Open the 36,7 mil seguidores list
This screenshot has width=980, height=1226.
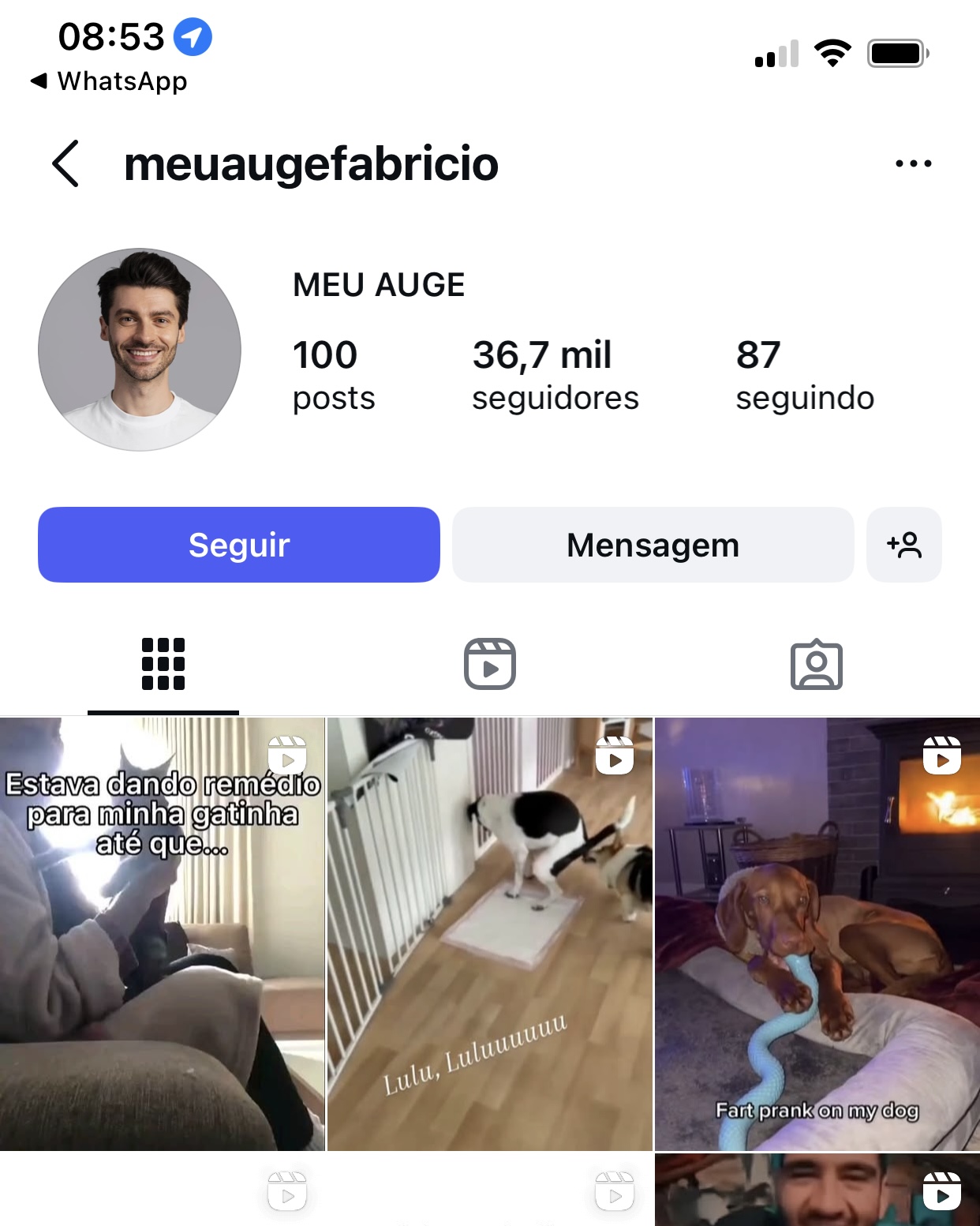[555, 375]
